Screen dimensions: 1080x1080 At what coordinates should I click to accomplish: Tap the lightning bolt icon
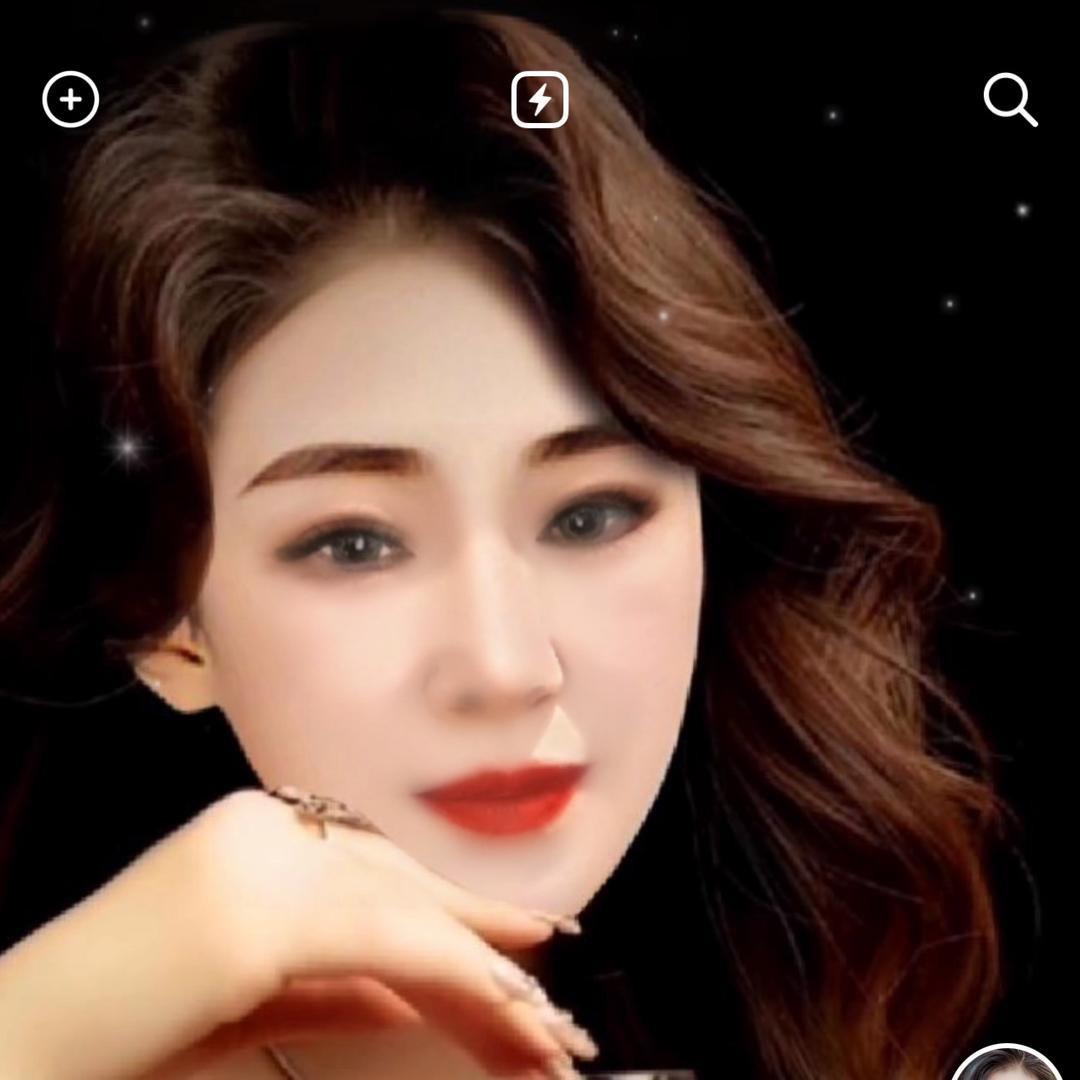[540, 100]
